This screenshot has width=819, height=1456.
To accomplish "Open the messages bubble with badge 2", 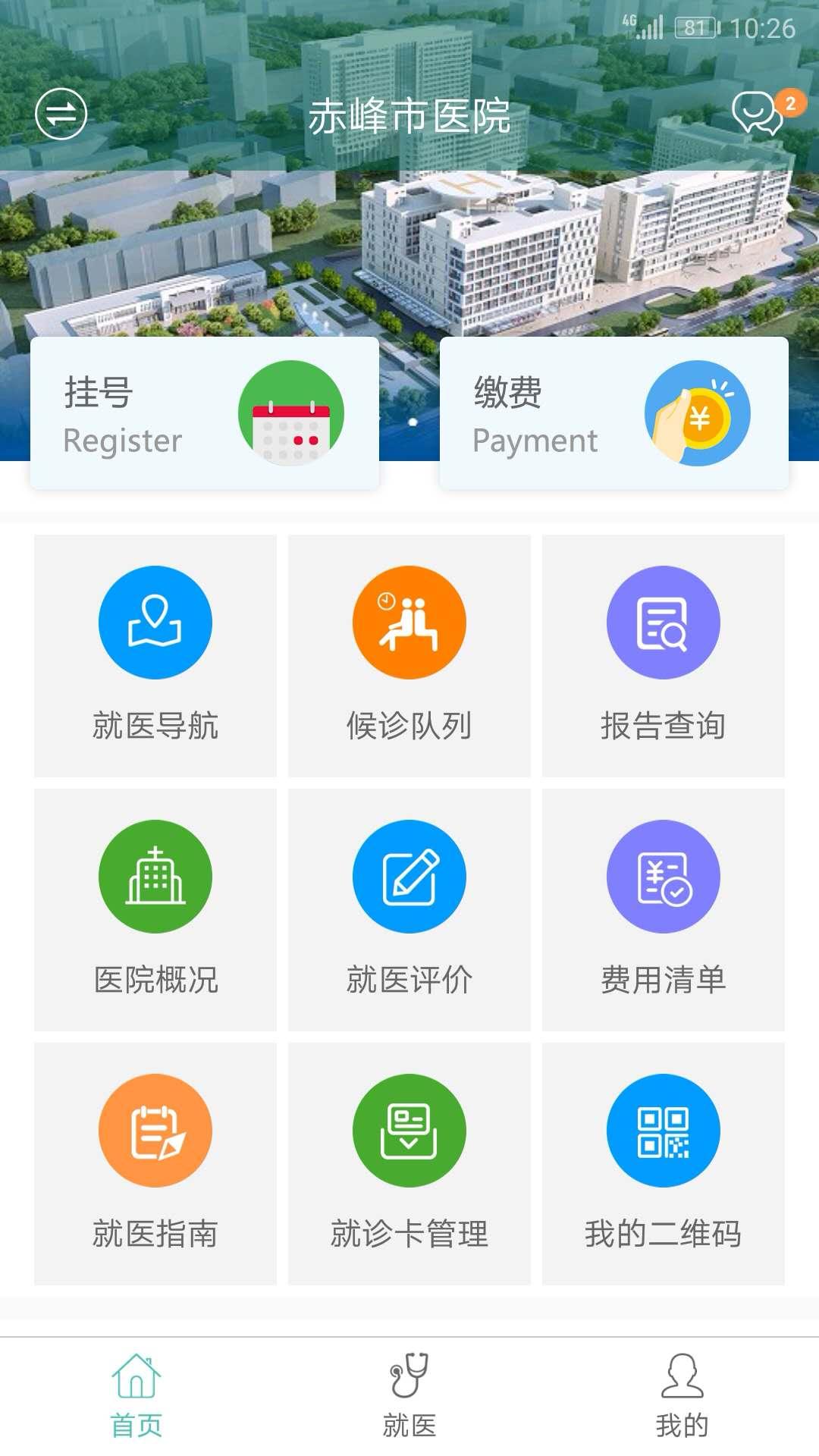I will [x=758, y=114].
